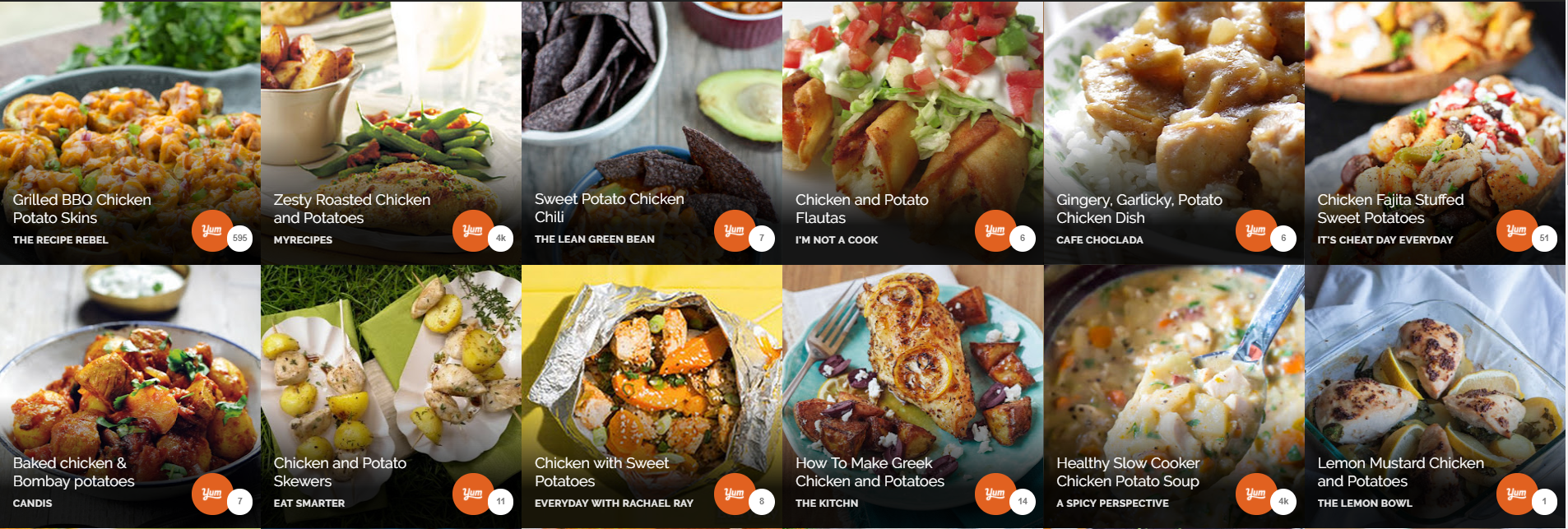Yum the Grilled BBQ Chicken Potato Skins
The image size is (1568, 529).
click(x=211, y=230)
